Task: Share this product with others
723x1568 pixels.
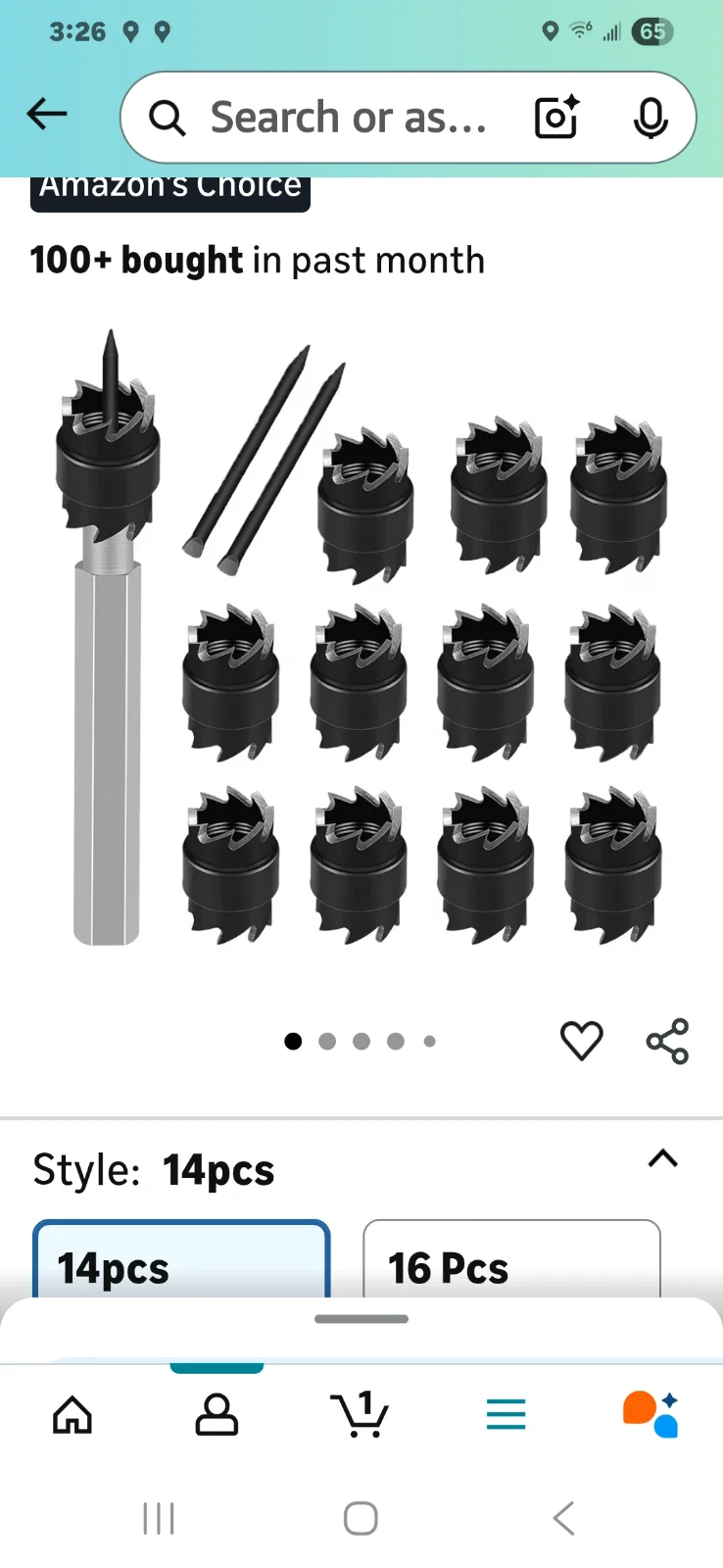Action: (667, 1042)
